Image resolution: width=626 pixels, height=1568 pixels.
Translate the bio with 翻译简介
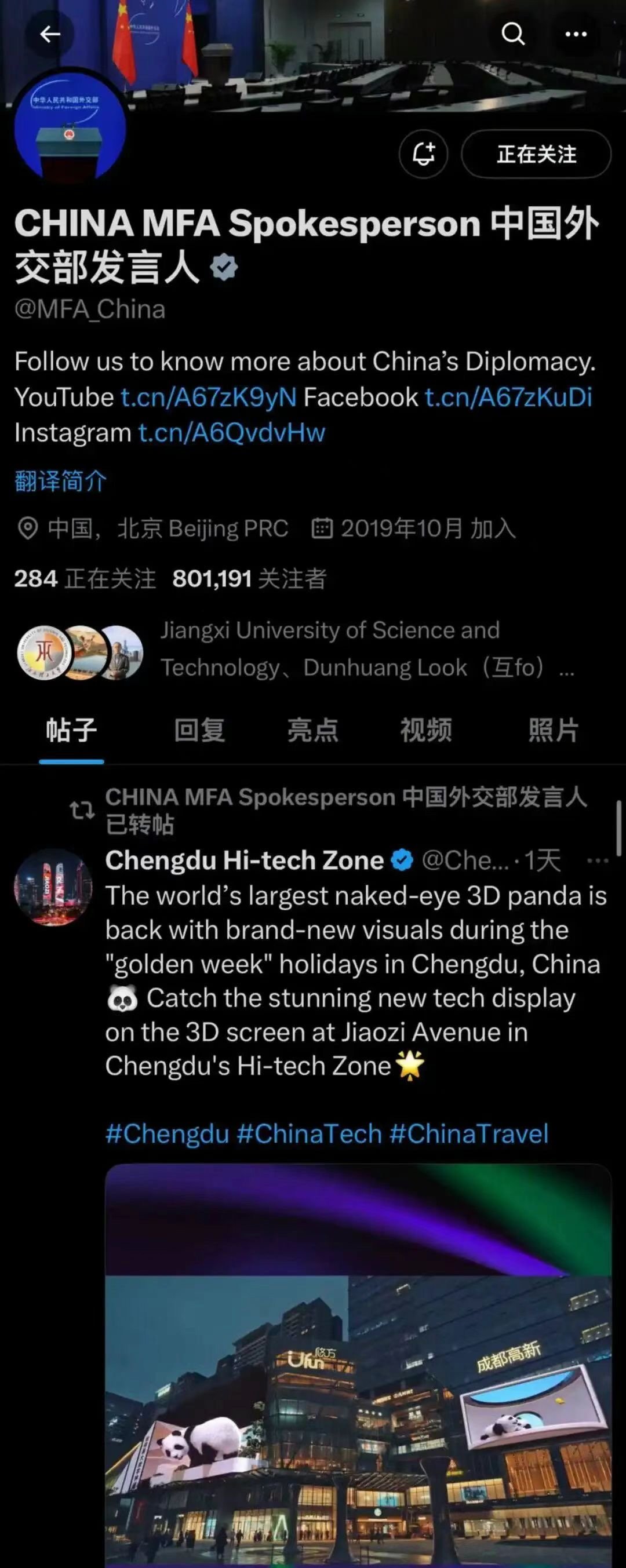coord(60,481)
